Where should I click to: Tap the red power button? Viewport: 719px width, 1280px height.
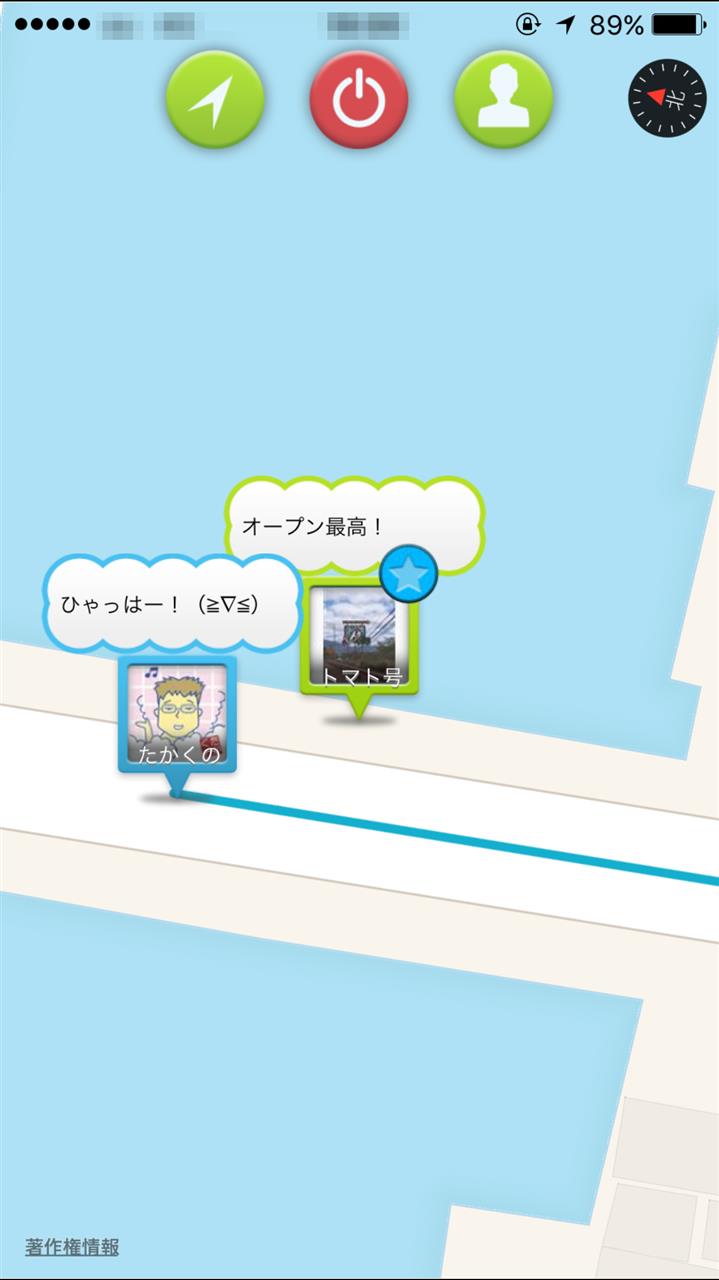(359, 100)
